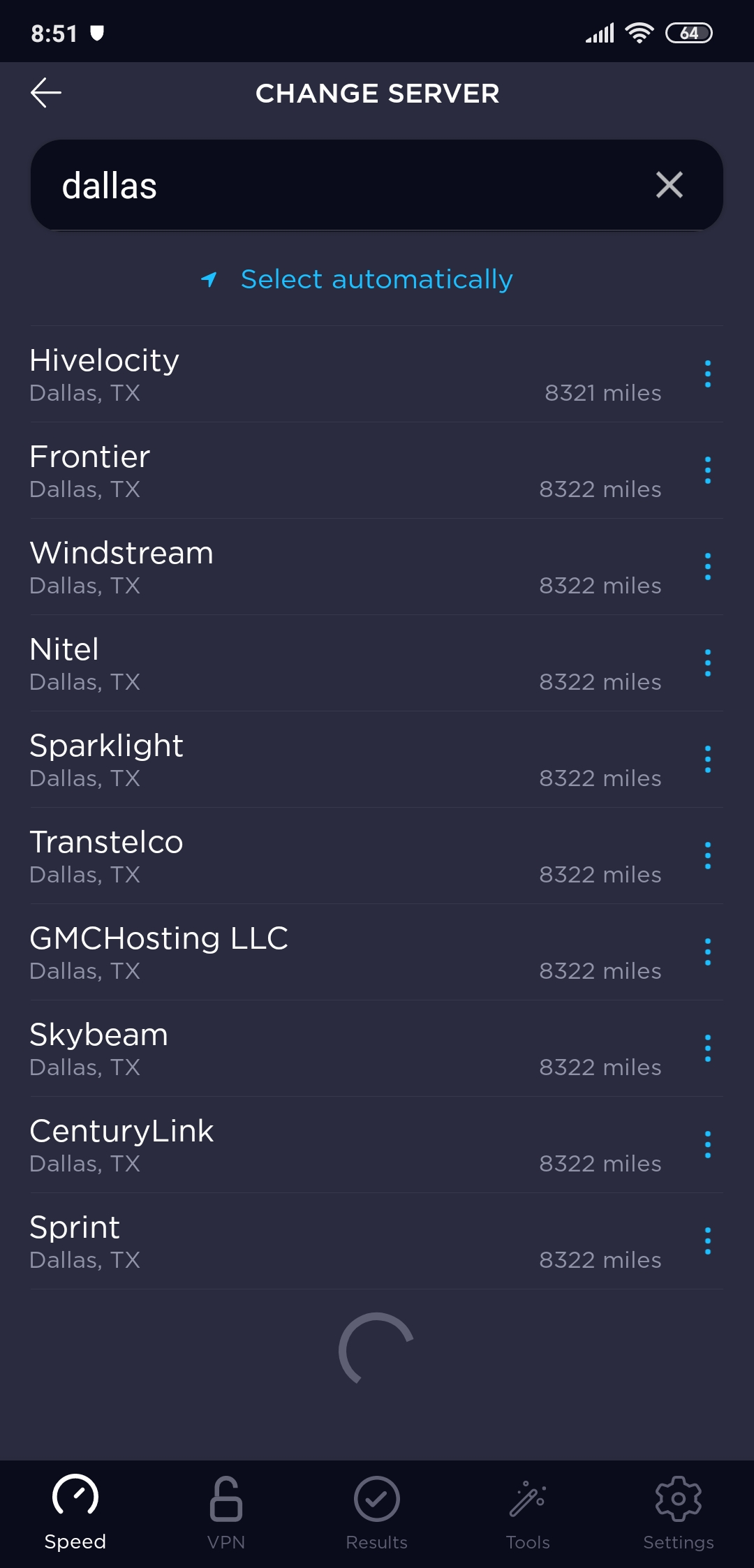754x1568 pixels.
Task: Open the Settings tab
Action: click(678, 1513)
